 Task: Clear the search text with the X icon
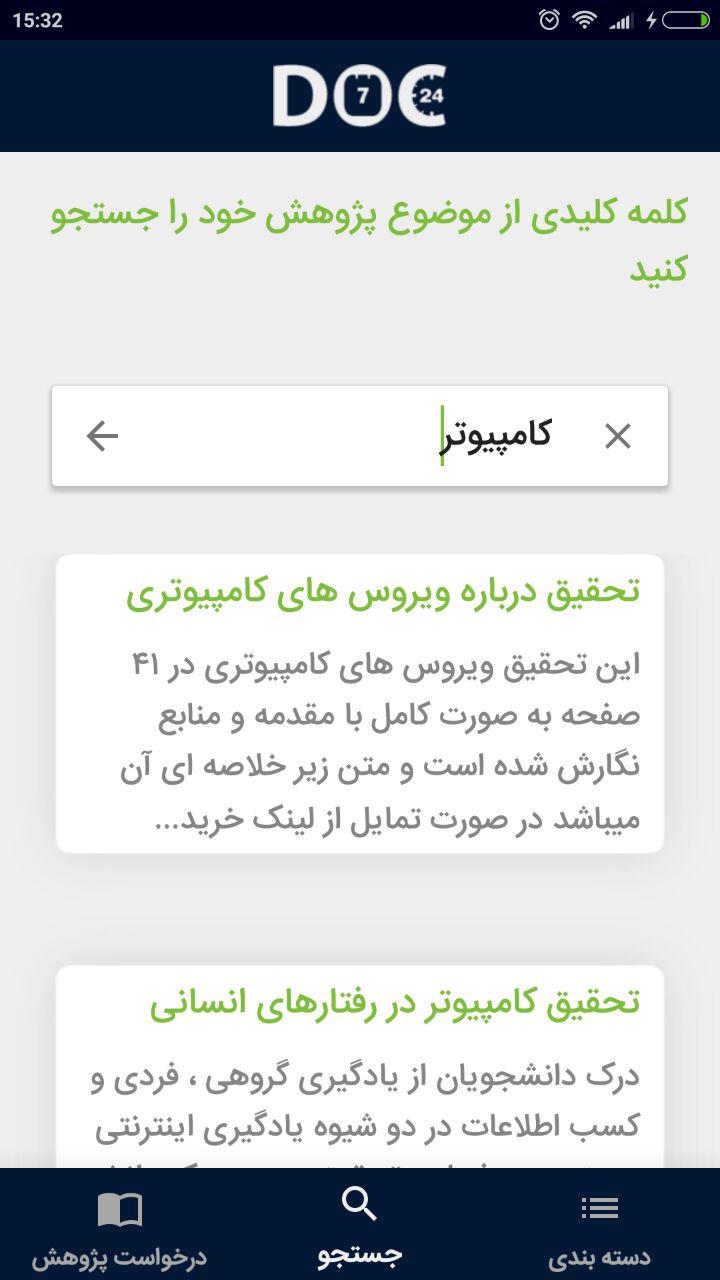pyautogui.click(x=618, y=436)
